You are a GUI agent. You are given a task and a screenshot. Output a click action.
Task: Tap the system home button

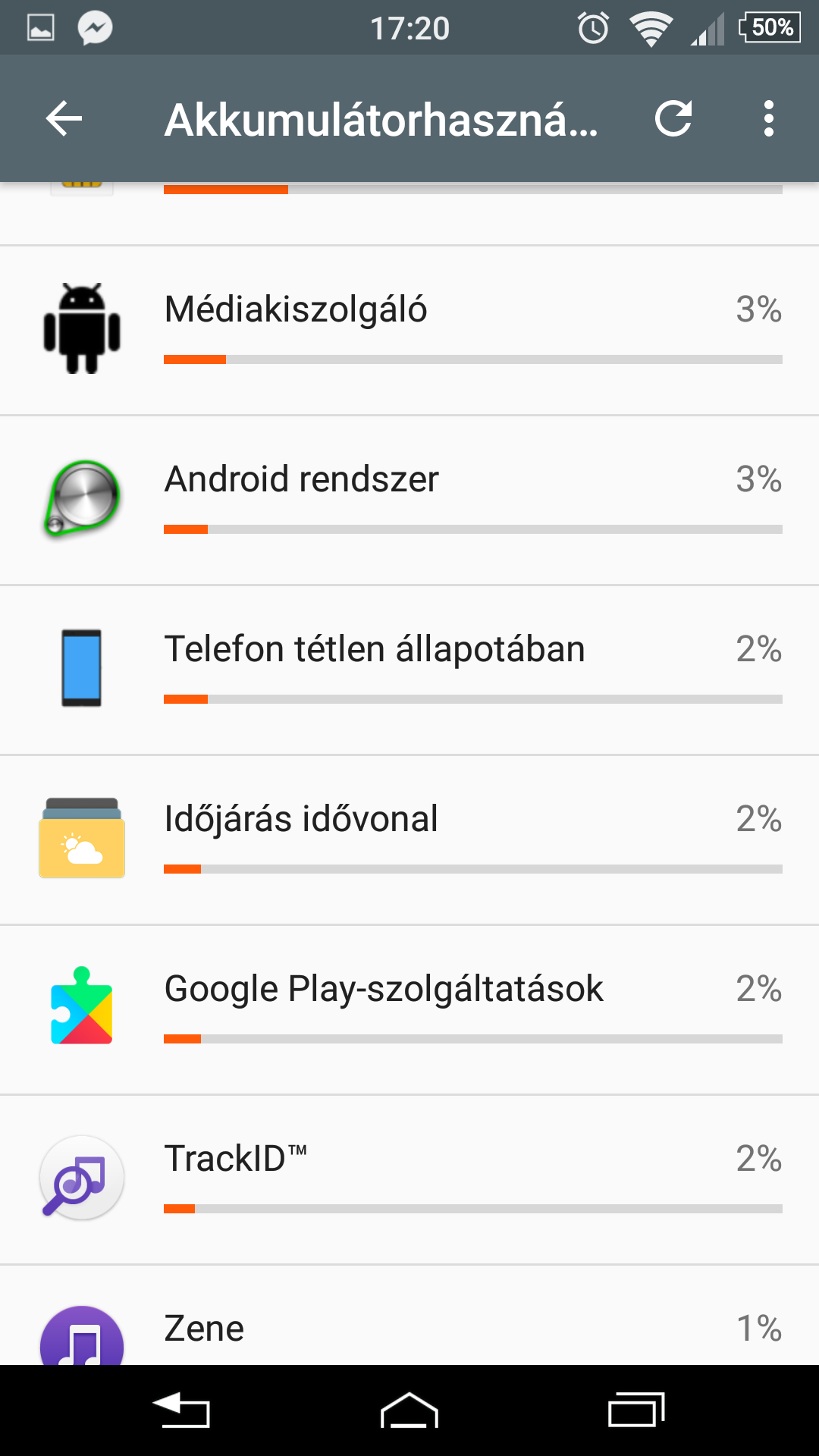pyautogui.click(x=409, y=1410)
